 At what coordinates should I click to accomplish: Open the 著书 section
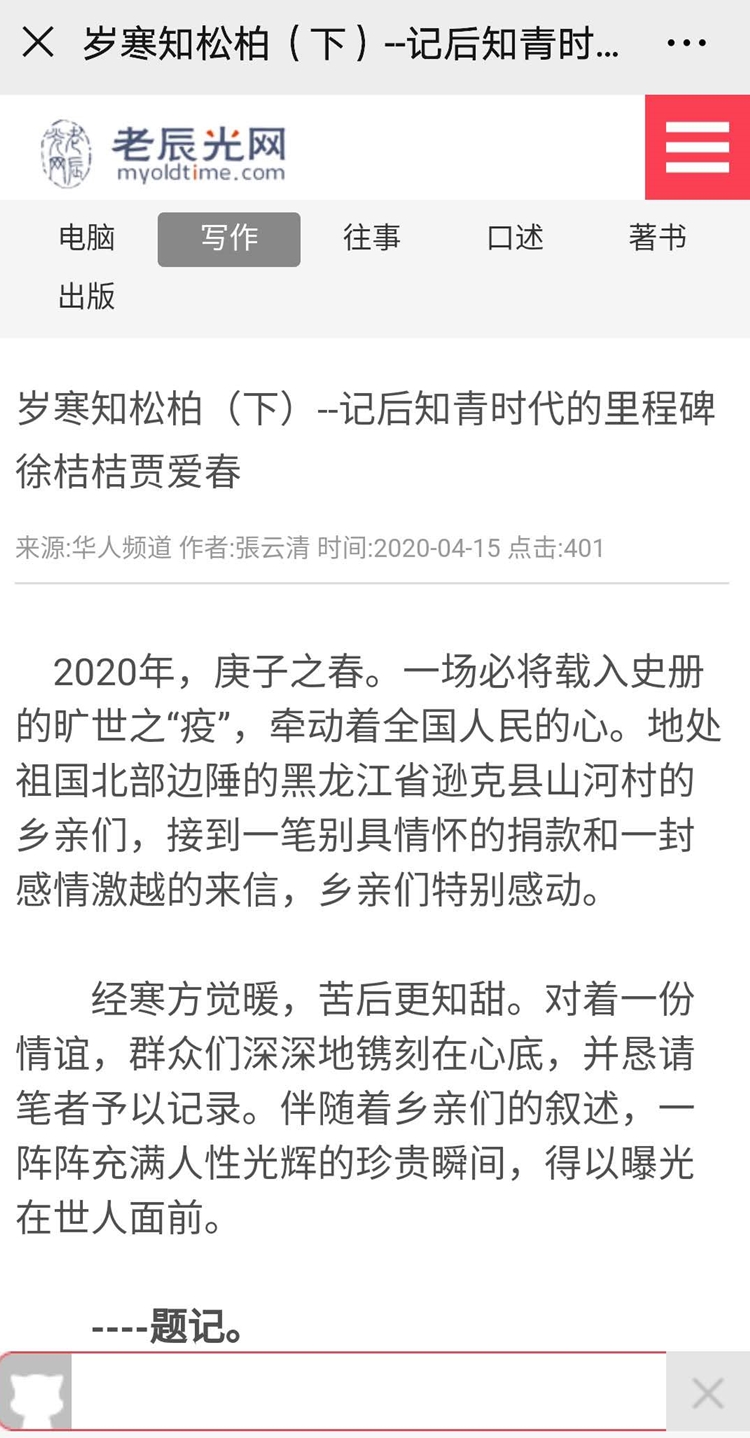click(x=658, y=237)
